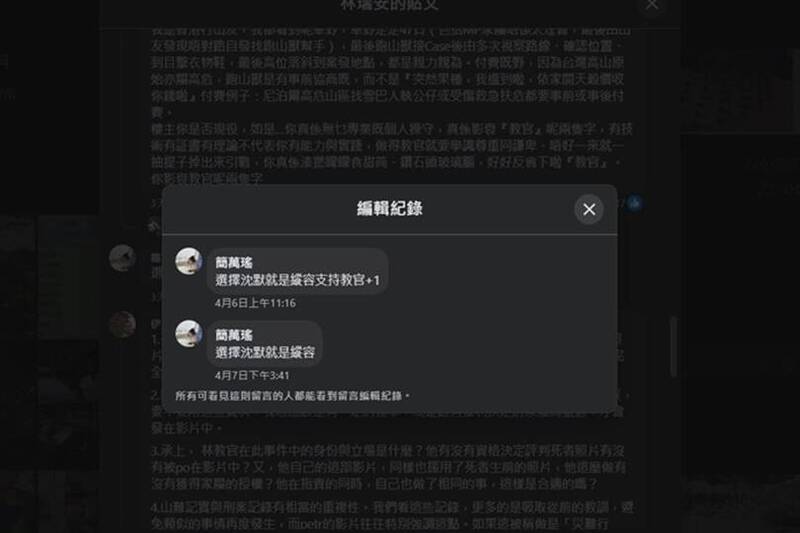This screenshot has width=800, height=533.
Task: Close the 編輯紀錄 dialog
Action: (x=589, y=209)
